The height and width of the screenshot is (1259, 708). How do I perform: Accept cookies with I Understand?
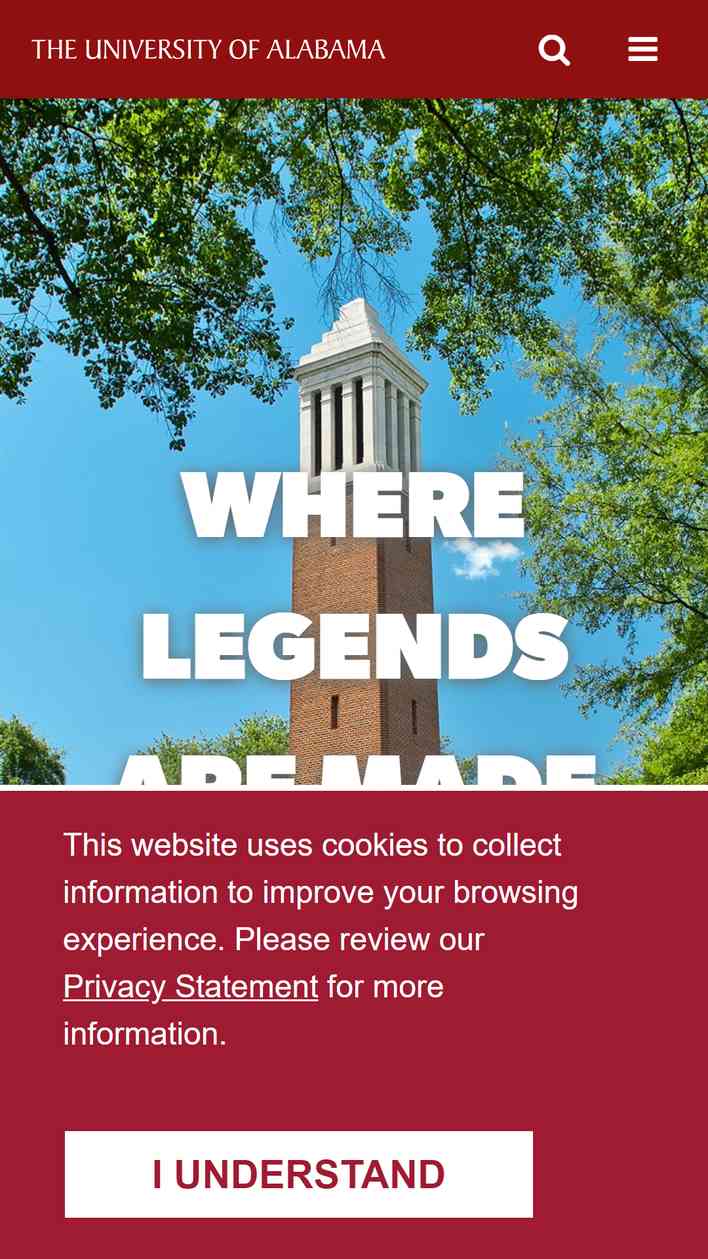[298, 1174]
